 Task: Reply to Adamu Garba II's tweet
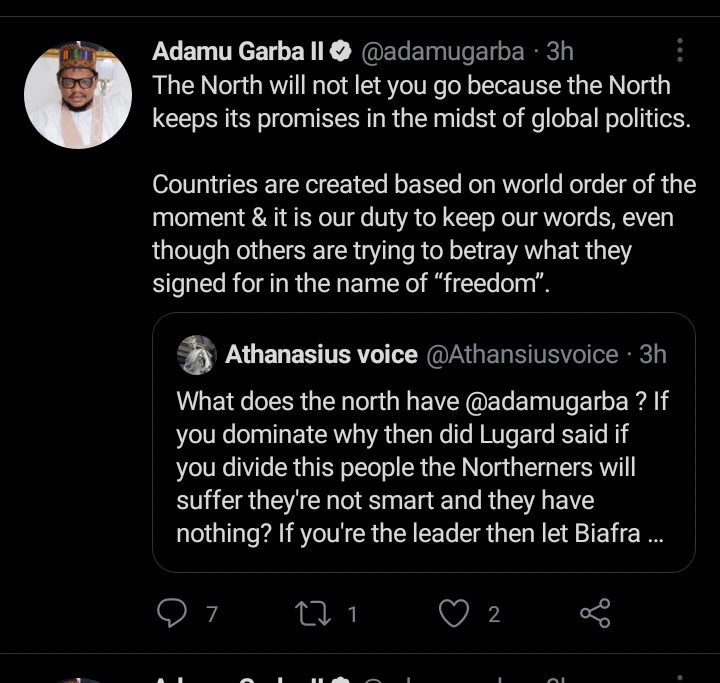pos(174,614)
